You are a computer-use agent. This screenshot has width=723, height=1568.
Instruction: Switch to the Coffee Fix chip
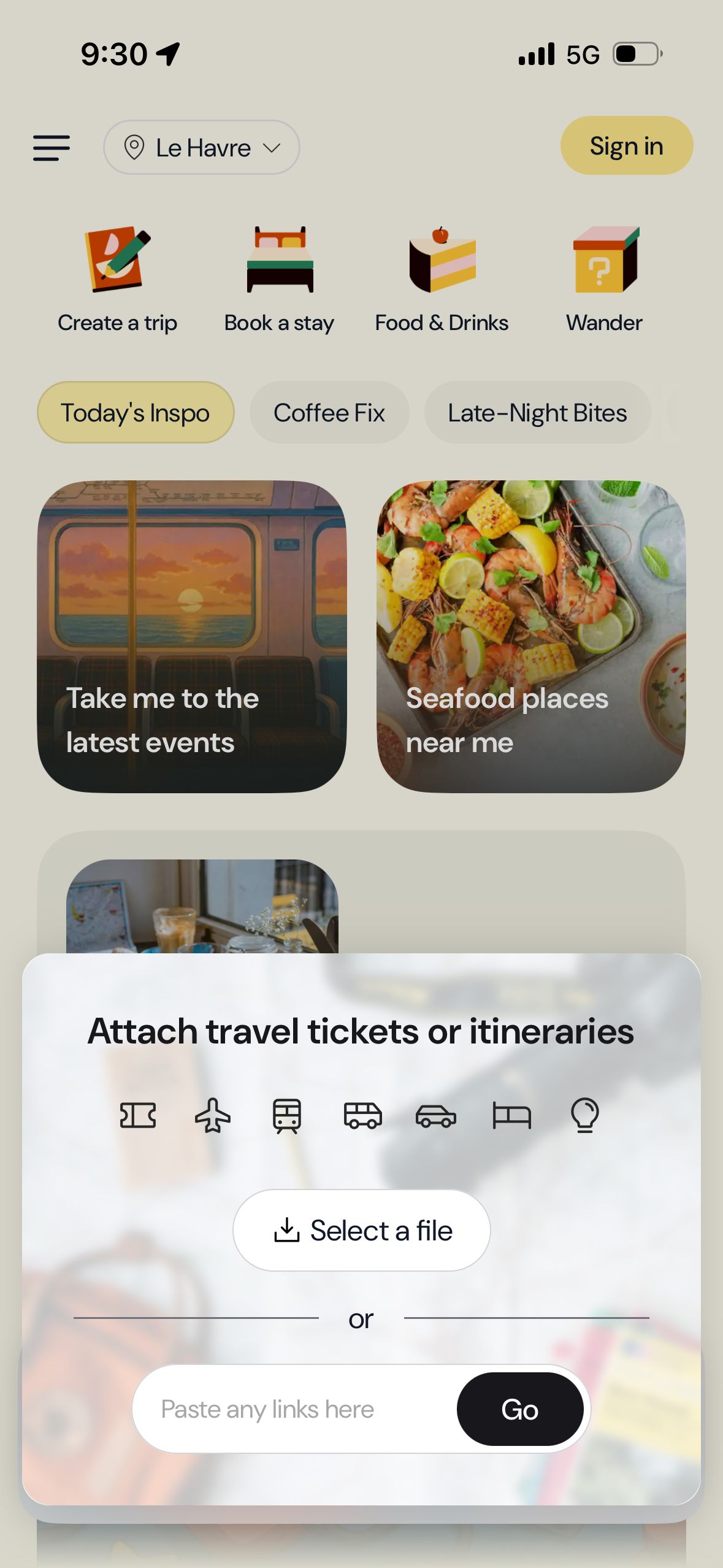coord(329,413)
